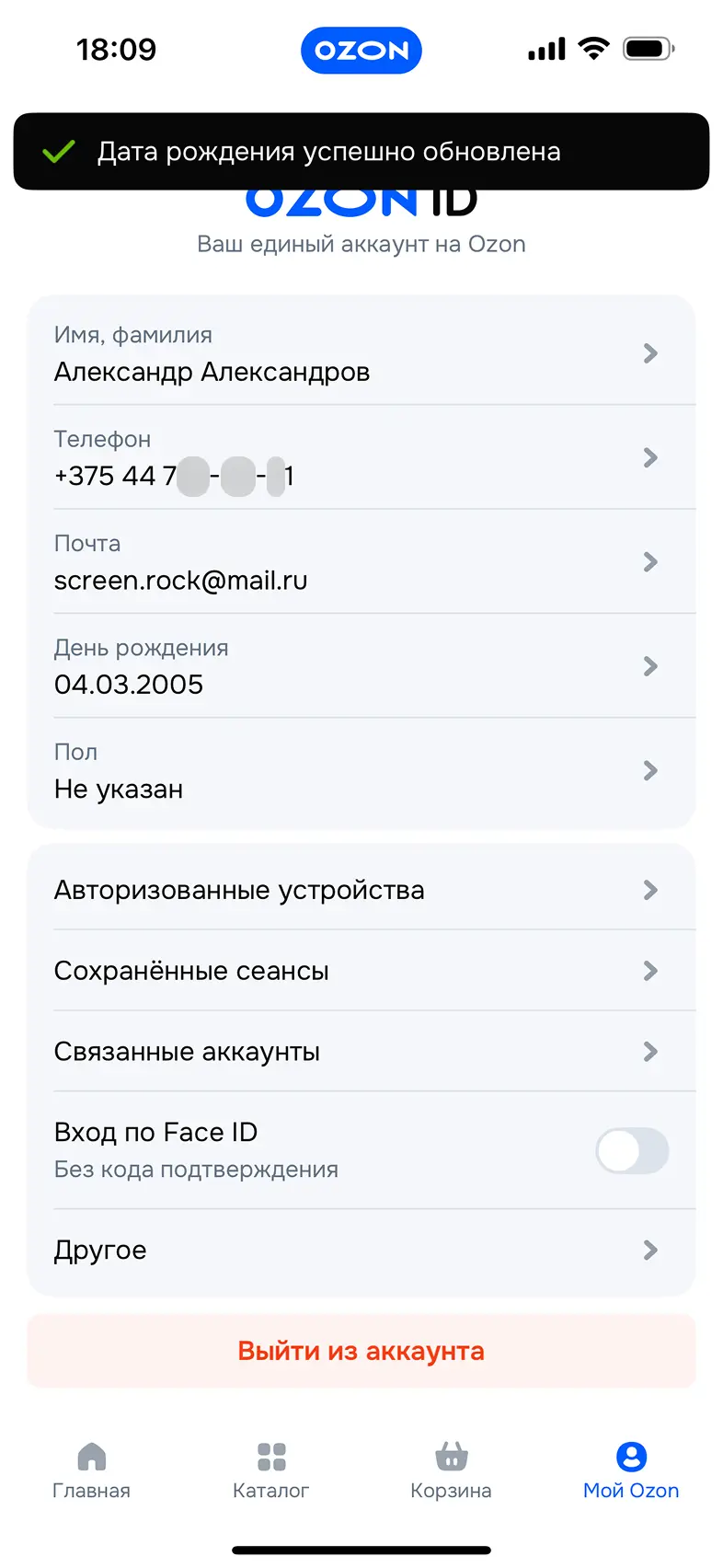Enable Вход по Face ID switch
This screenshot has width=723, height=1568.
pos(632,1150)
